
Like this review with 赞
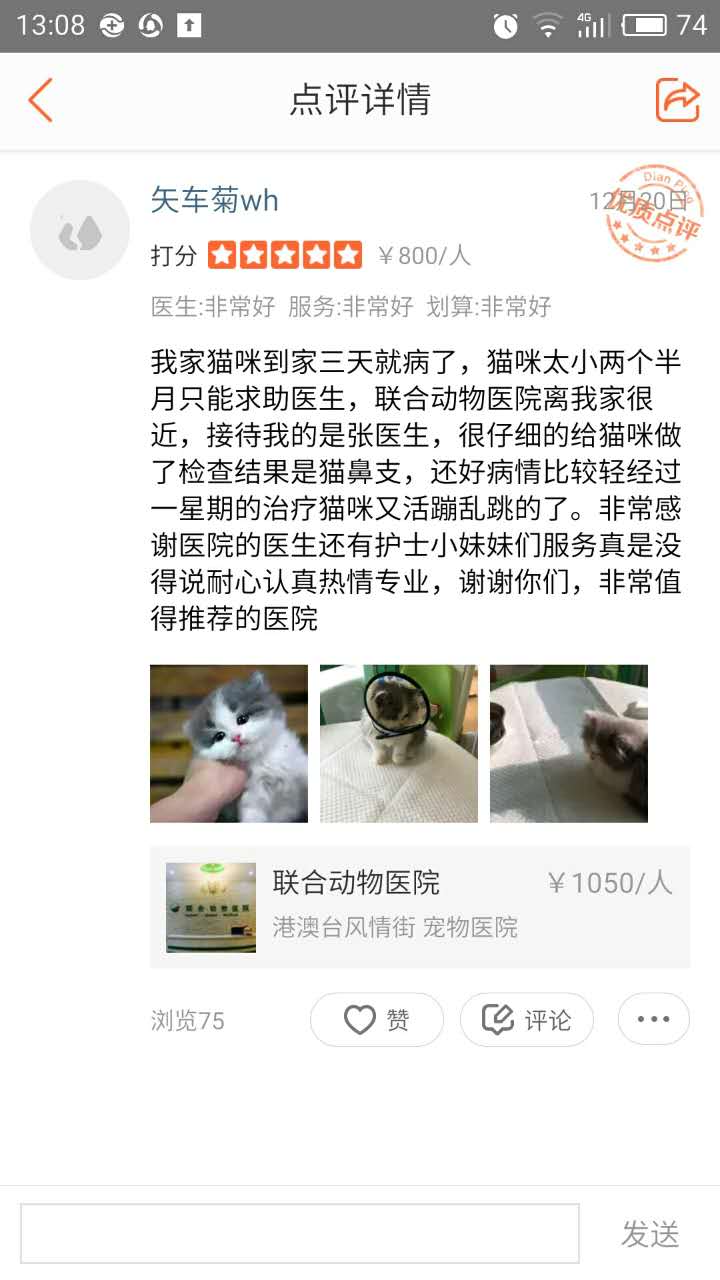point(377,1020)
